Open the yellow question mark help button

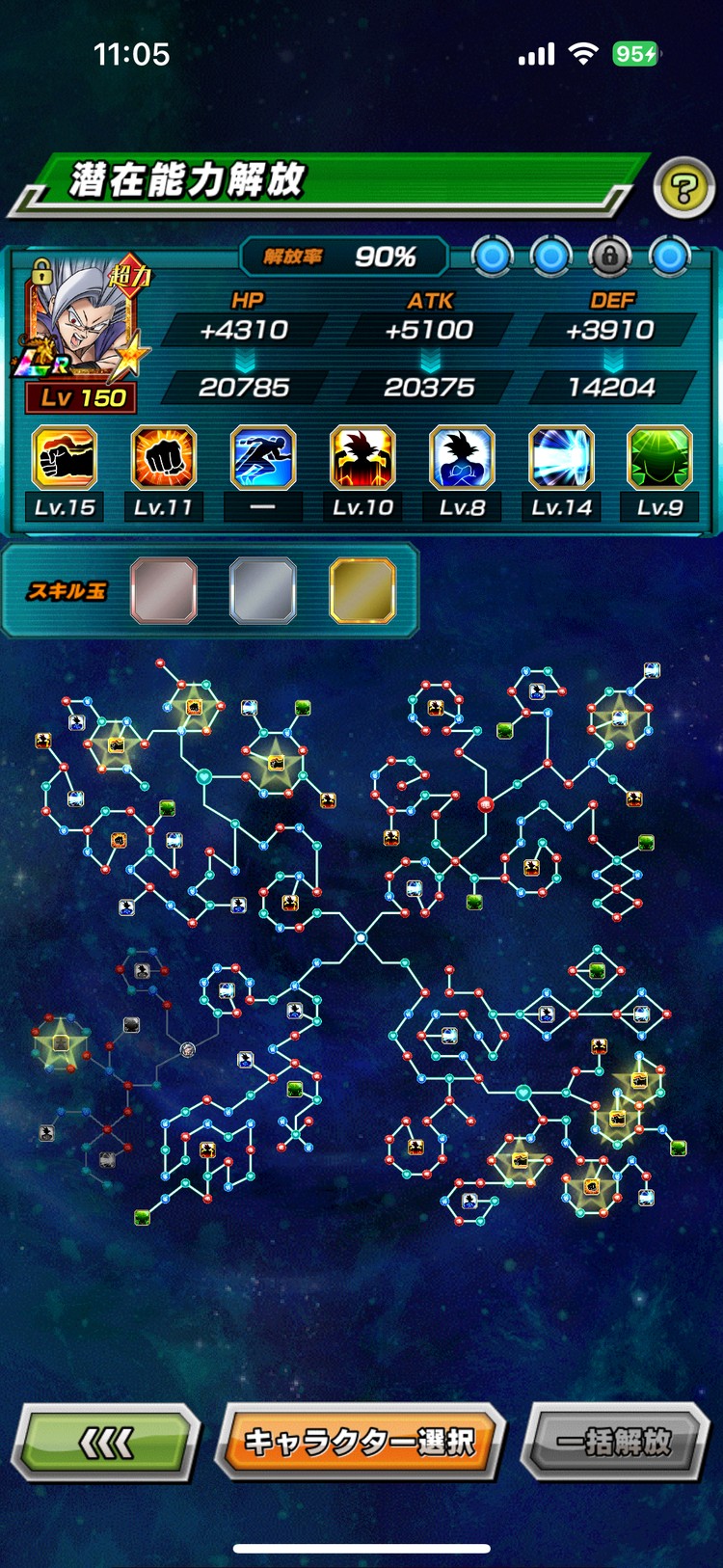683,188
